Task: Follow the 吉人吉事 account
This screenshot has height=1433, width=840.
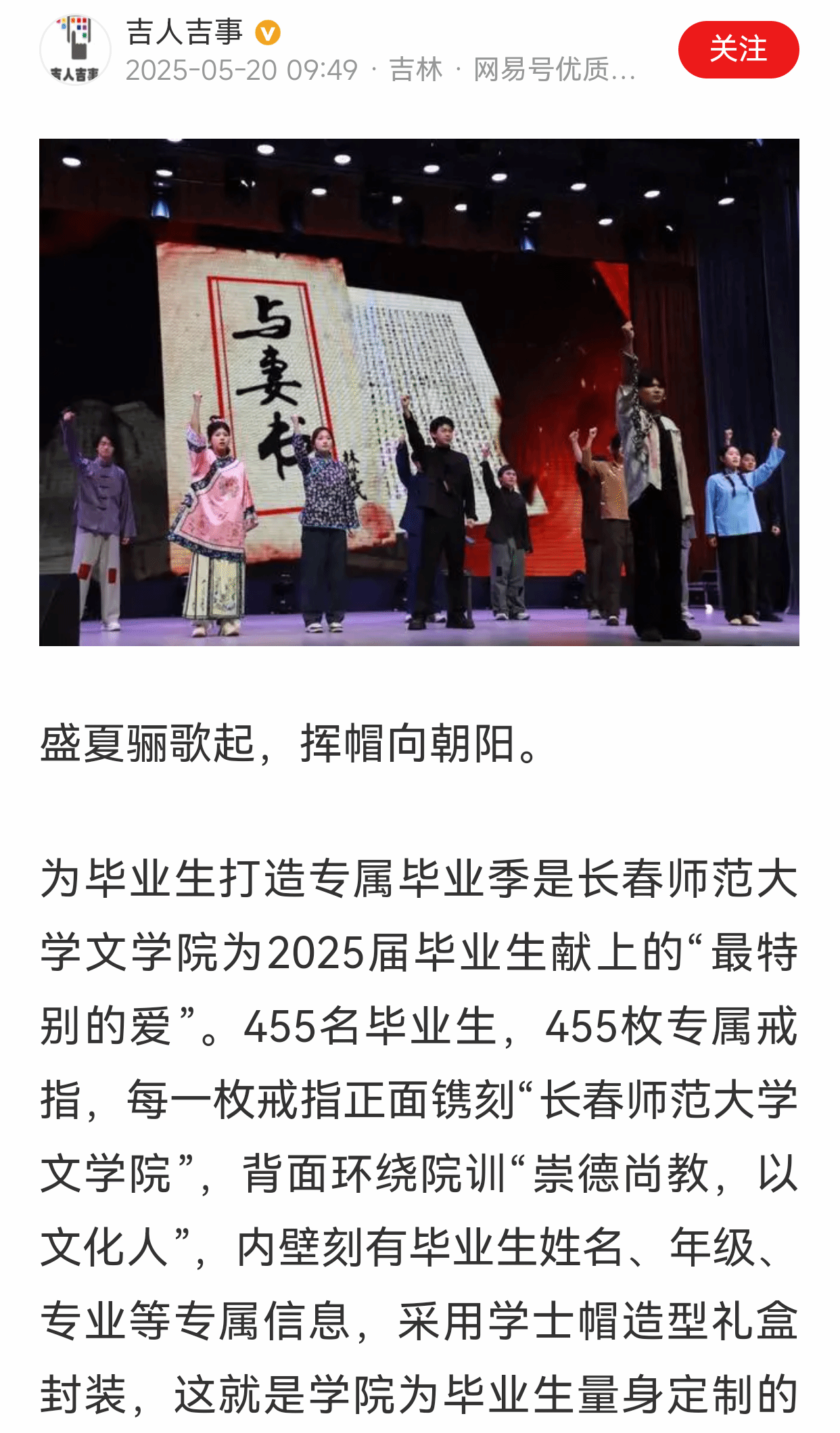Action: (x=738, y=49)
